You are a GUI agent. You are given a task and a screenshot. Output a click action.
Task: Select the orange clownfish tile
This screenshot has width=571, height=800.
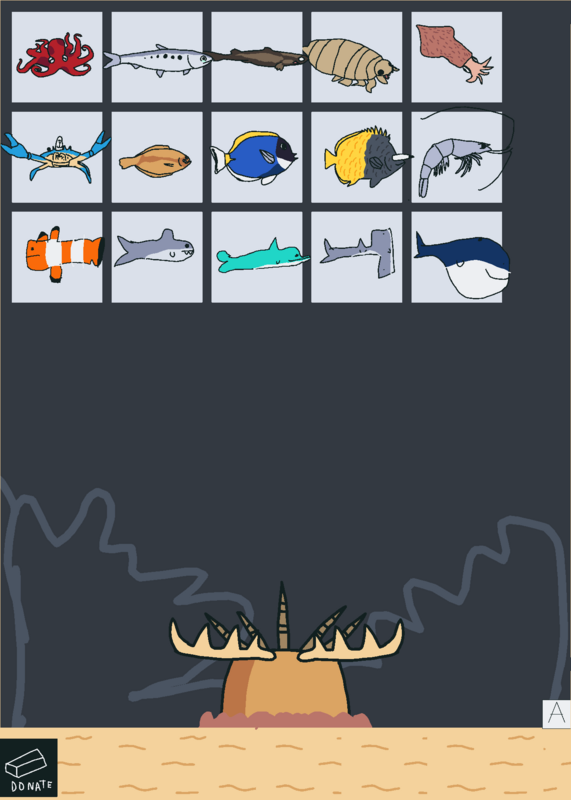tap(57, 257)
